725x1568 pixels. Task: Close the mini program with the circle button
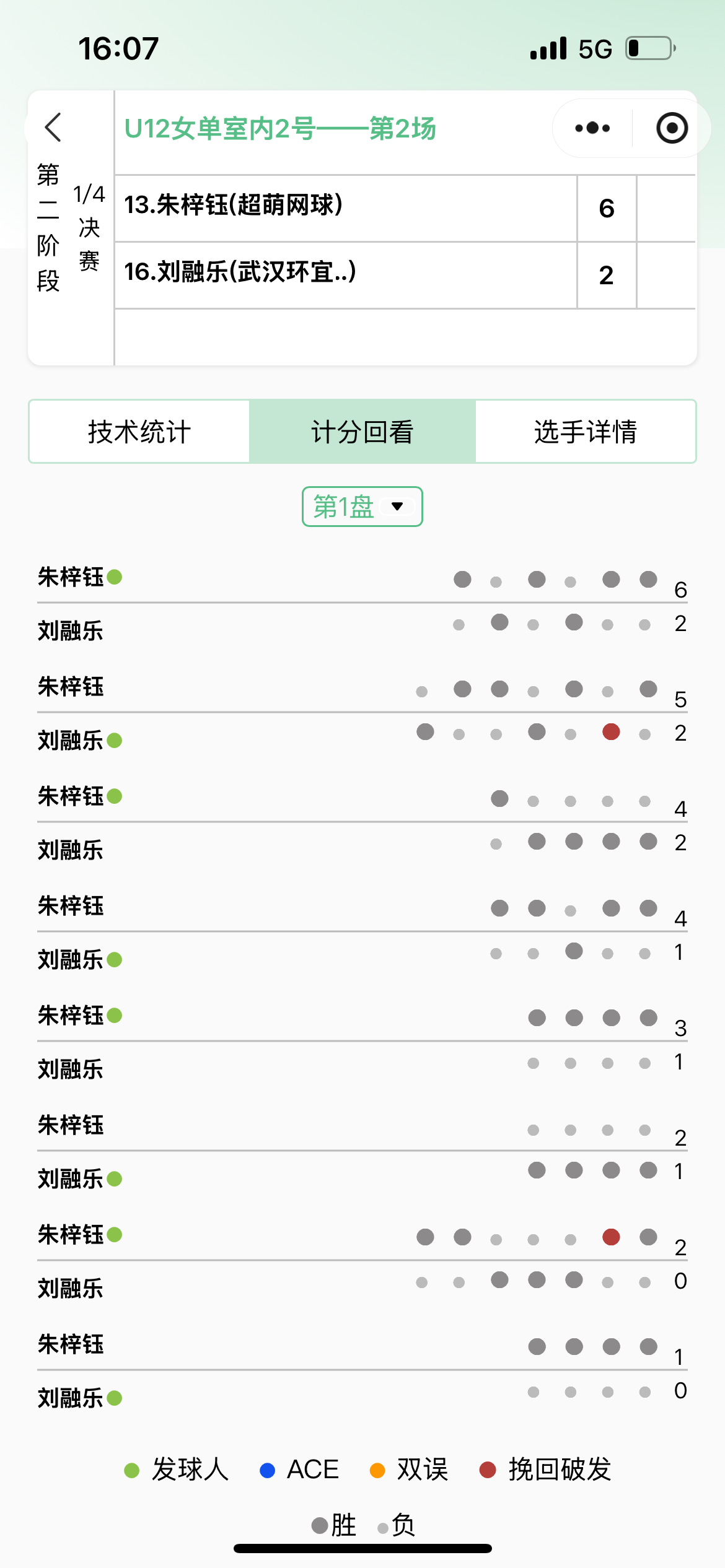point(672,128)
